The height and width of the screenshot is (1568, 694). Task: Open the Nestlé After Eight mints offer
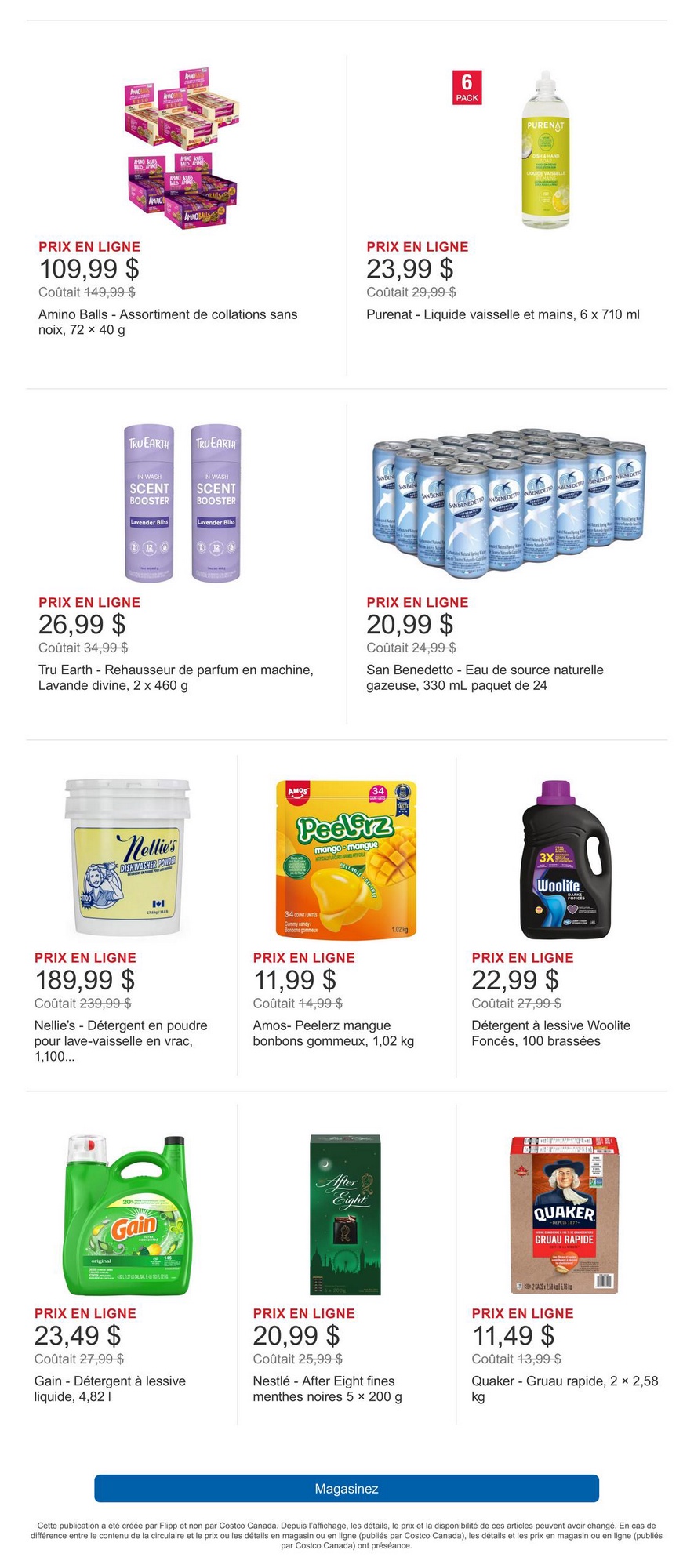tap(346, 1214)
